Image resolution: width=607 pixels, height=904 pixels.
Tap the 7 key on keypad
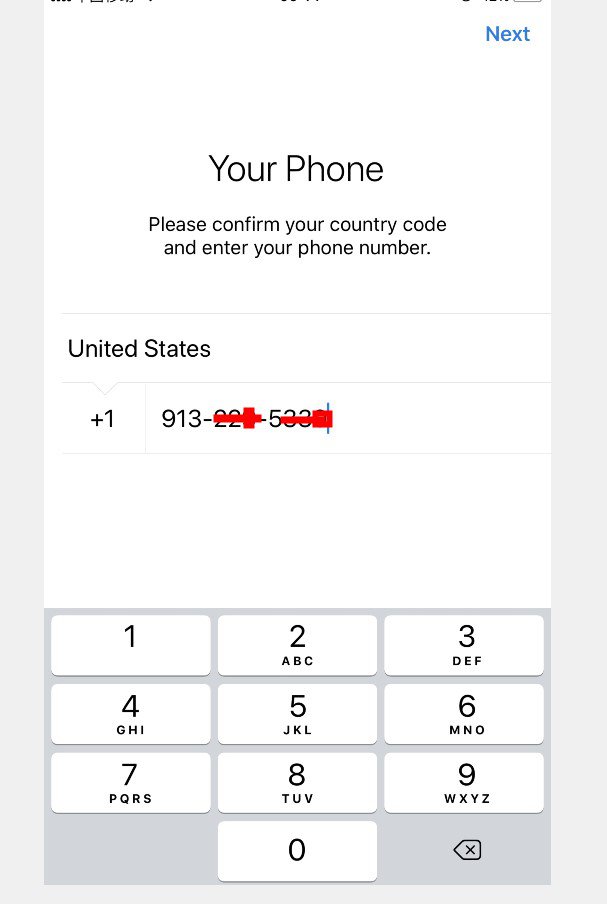[x=130, y=783]
